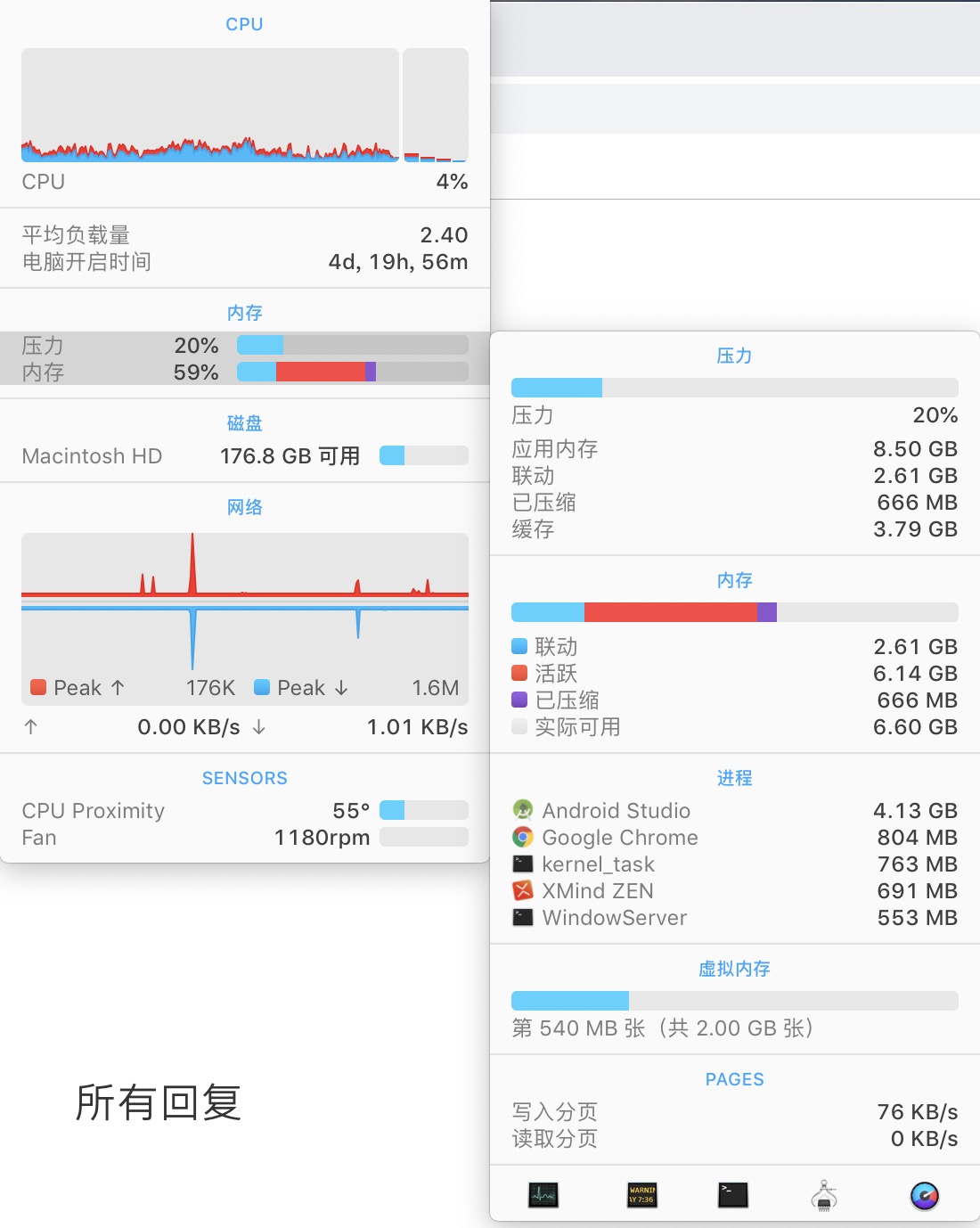
Task: Open the iStat Menus gauge icon
Action: (925, 1195)
